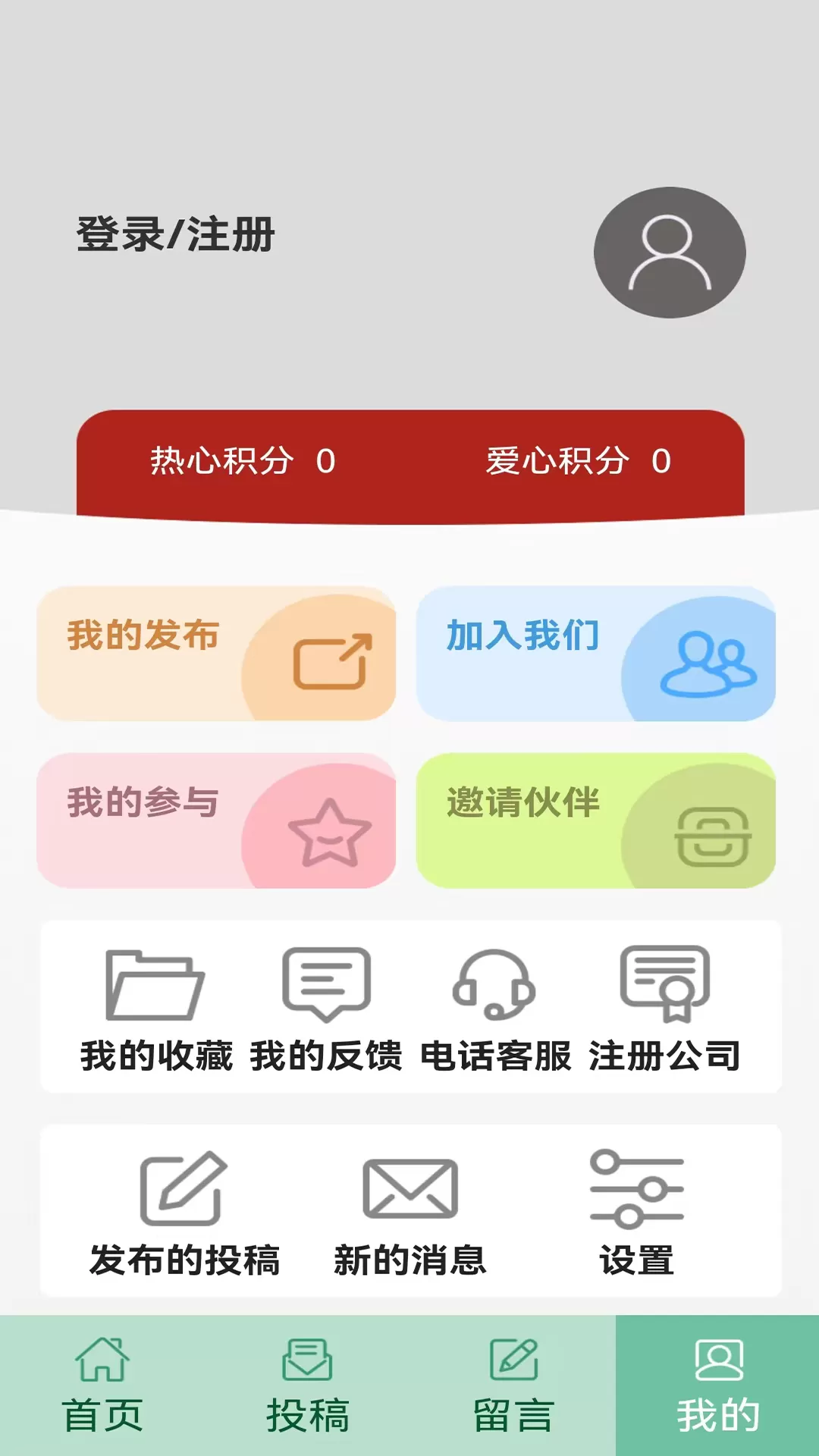Open 设置 settings
The image size is (819, 1456).
pos(637,1212)
